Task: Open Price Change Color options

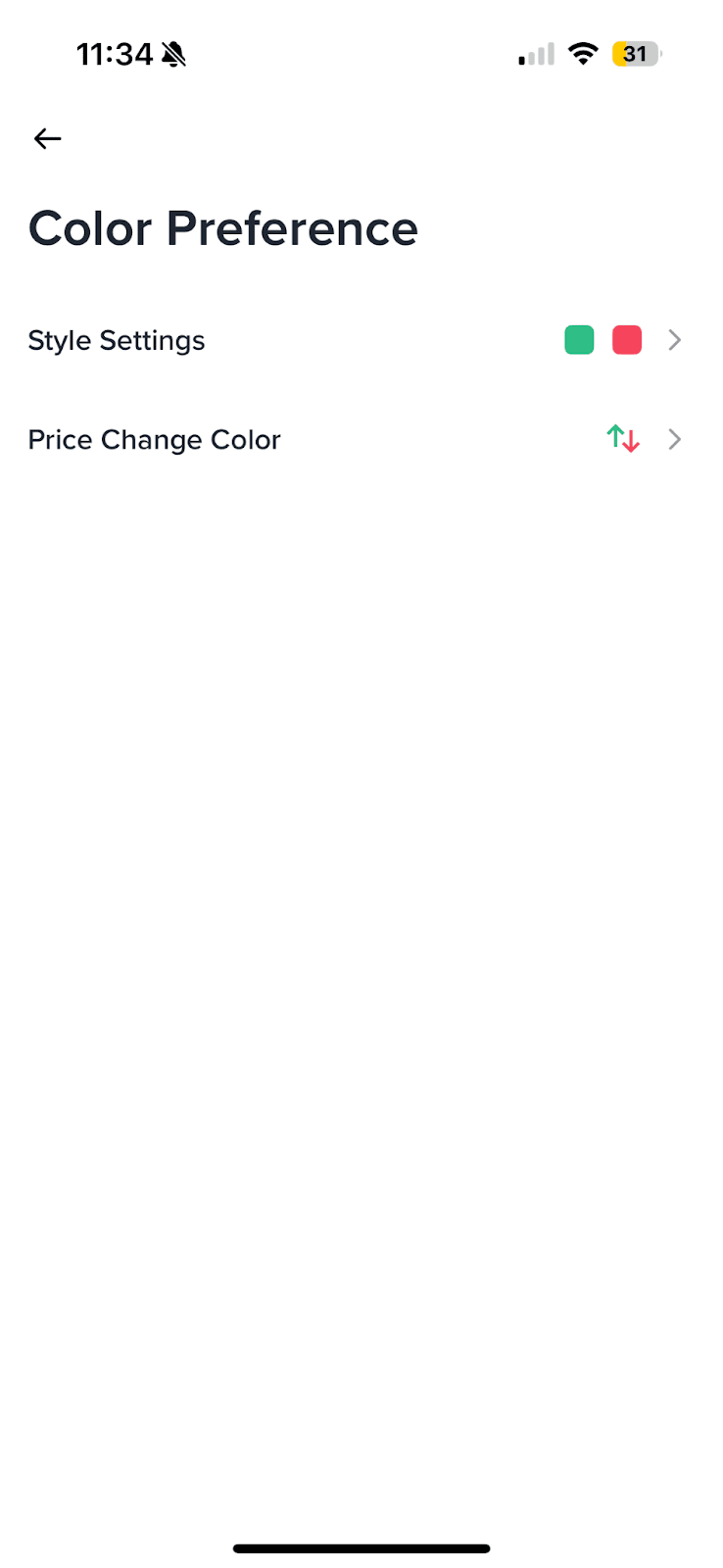Action: click(353, 439)
